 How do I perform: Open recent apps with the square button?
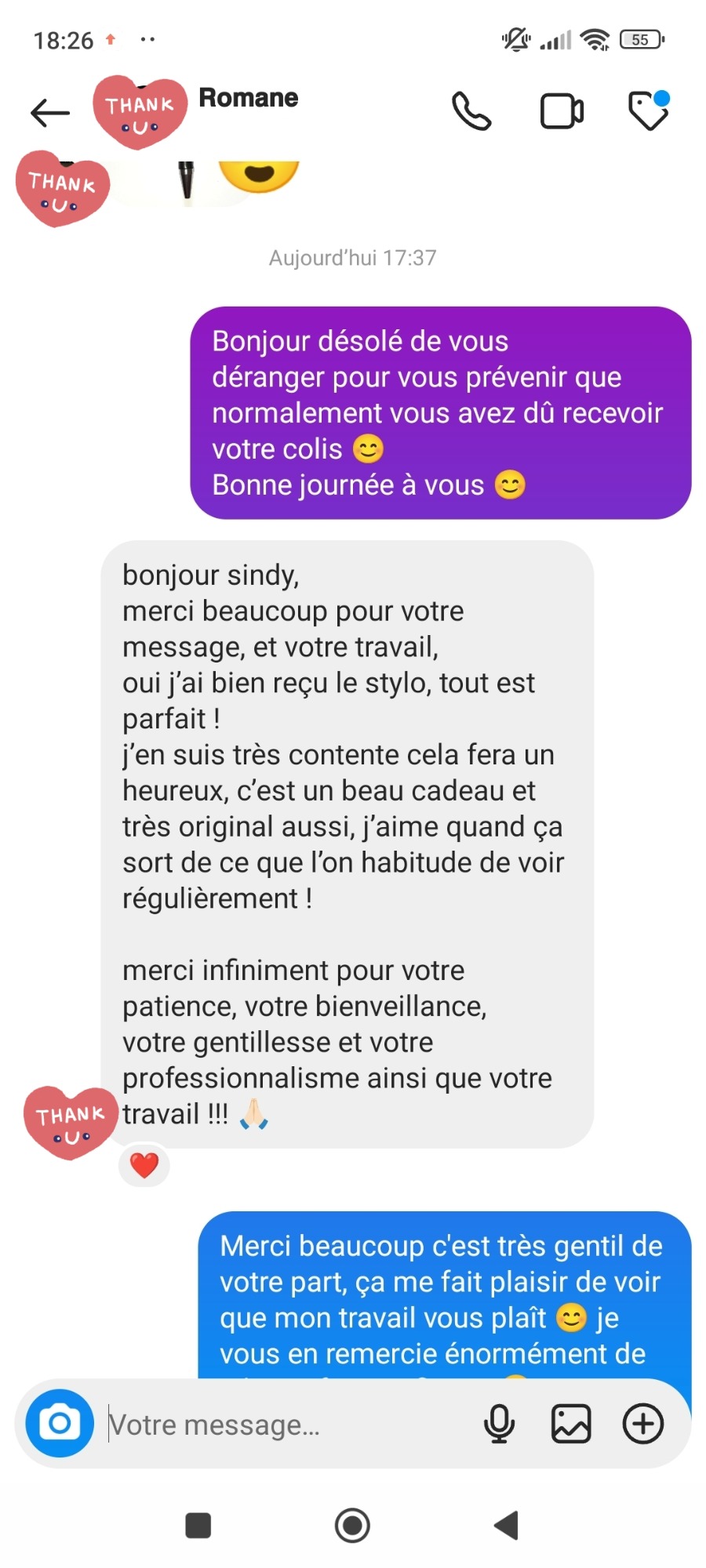coord(198,1526)
